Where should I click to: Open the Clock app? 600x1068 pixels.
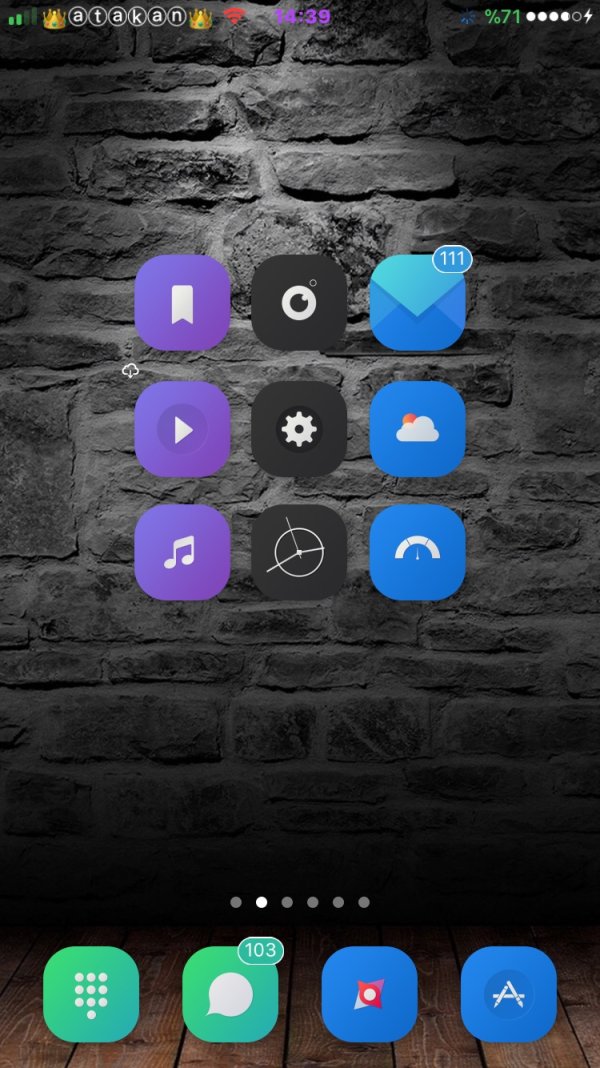tap(299, 552)
